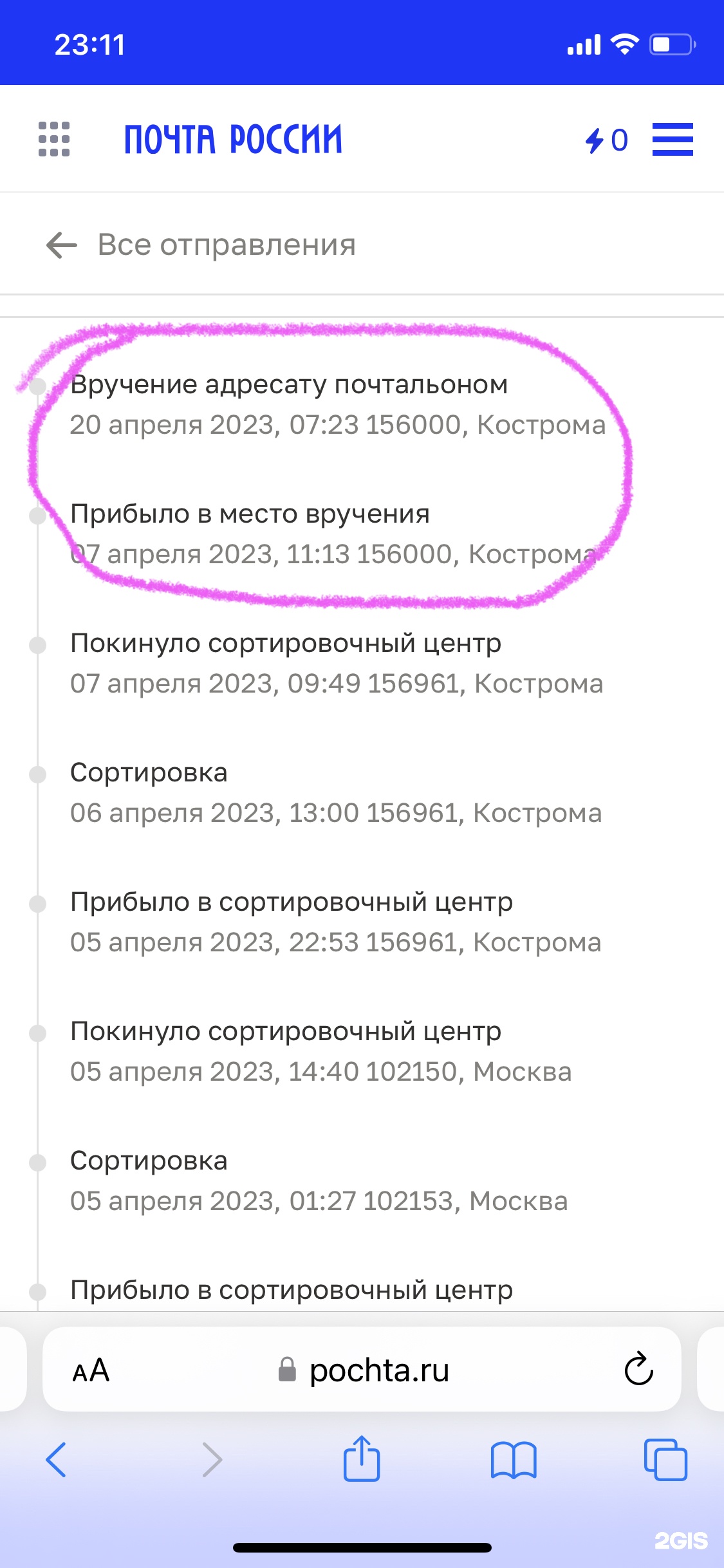
Task: Open the services grid menu
Action: pyautogui.click(x=54, y=139)
